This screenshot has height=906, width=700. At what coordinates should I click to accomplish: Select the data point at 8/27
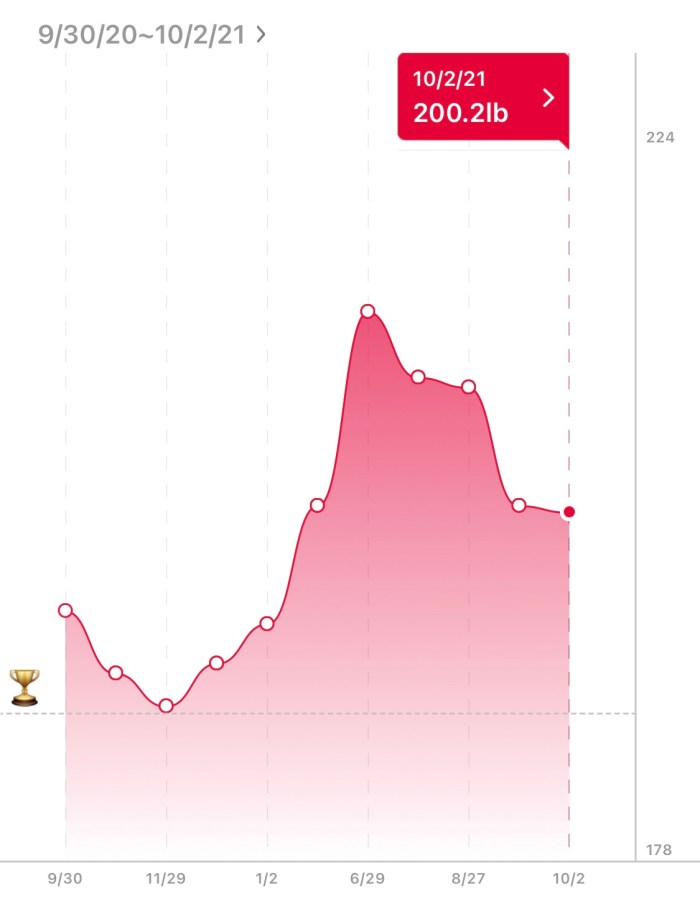coord(468,387)
